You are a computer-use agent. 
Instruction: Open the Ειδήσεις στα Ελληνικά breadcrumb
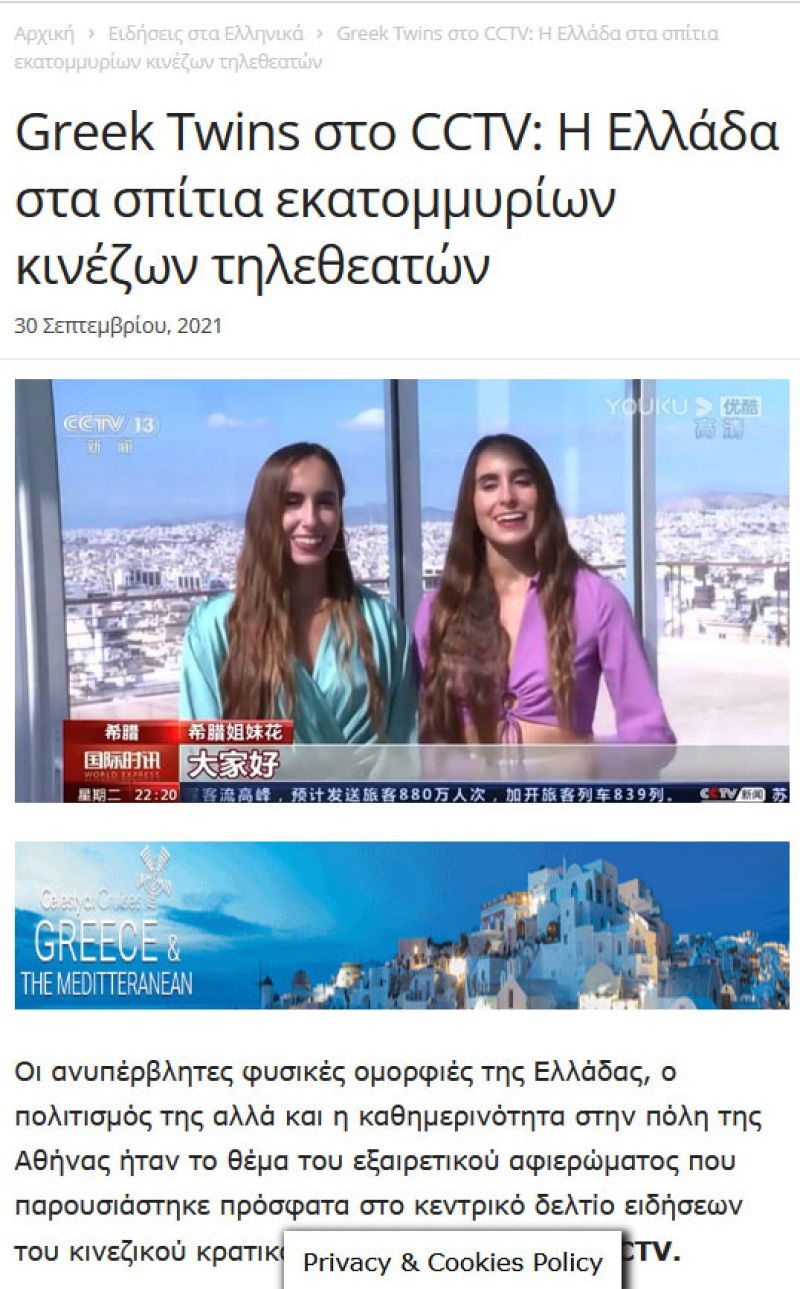[205, 34]
